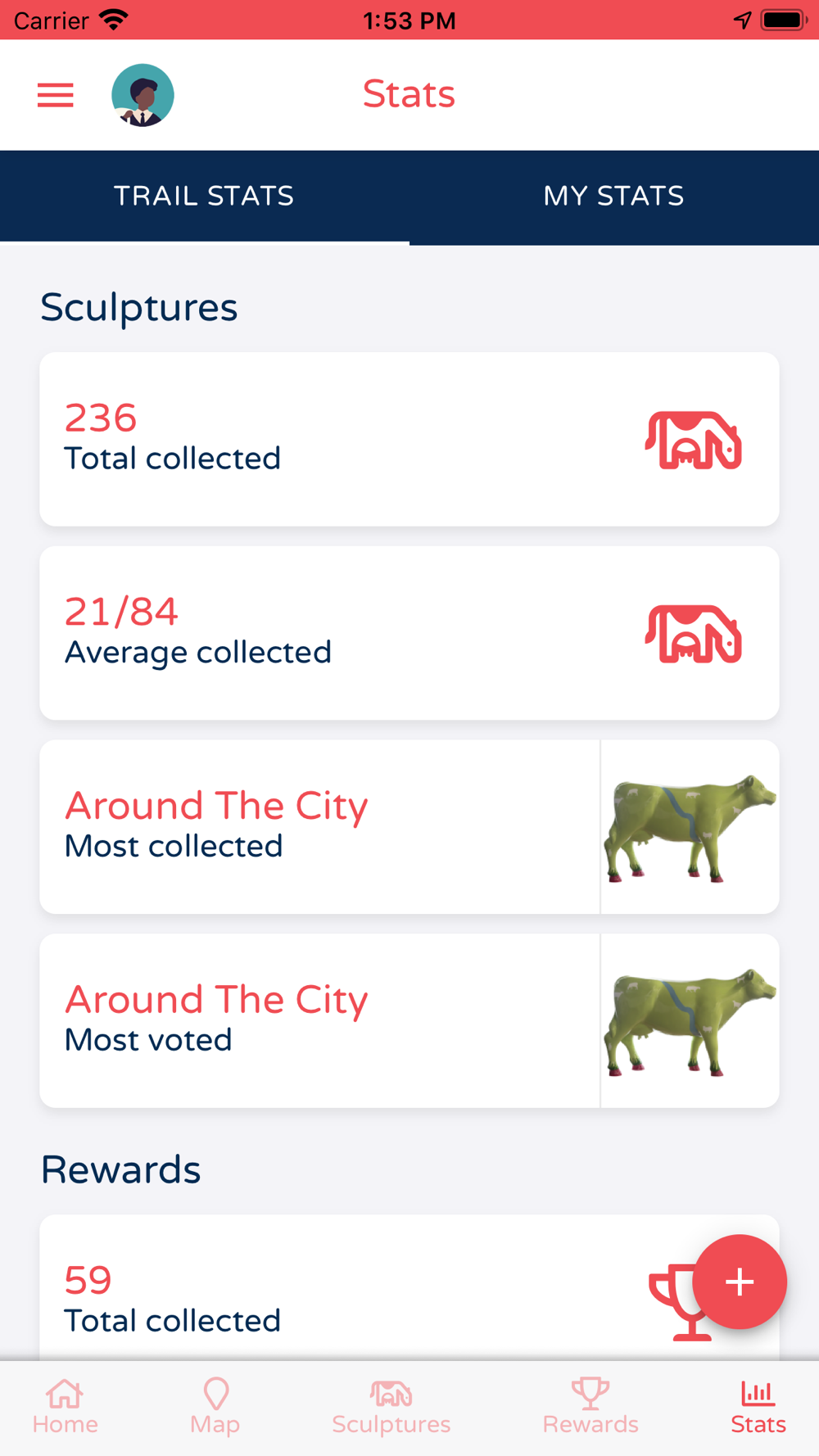The width and height of the screenshot is (819, 1456).
Task: Go to the Home tab
Action: click(65, 1407)
